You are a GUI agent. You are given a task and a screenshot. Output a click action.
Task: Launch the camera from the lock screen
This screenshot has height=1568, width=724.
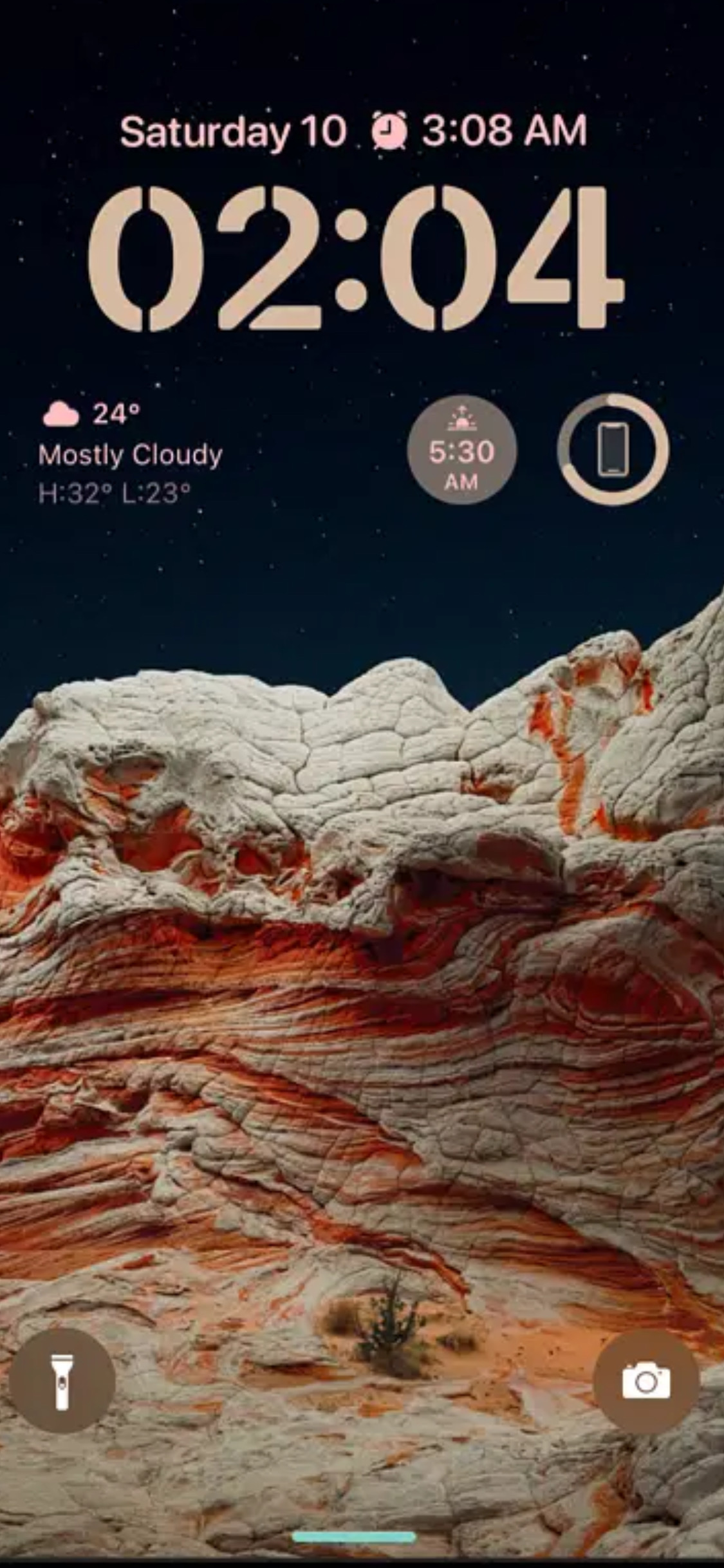645,1381
